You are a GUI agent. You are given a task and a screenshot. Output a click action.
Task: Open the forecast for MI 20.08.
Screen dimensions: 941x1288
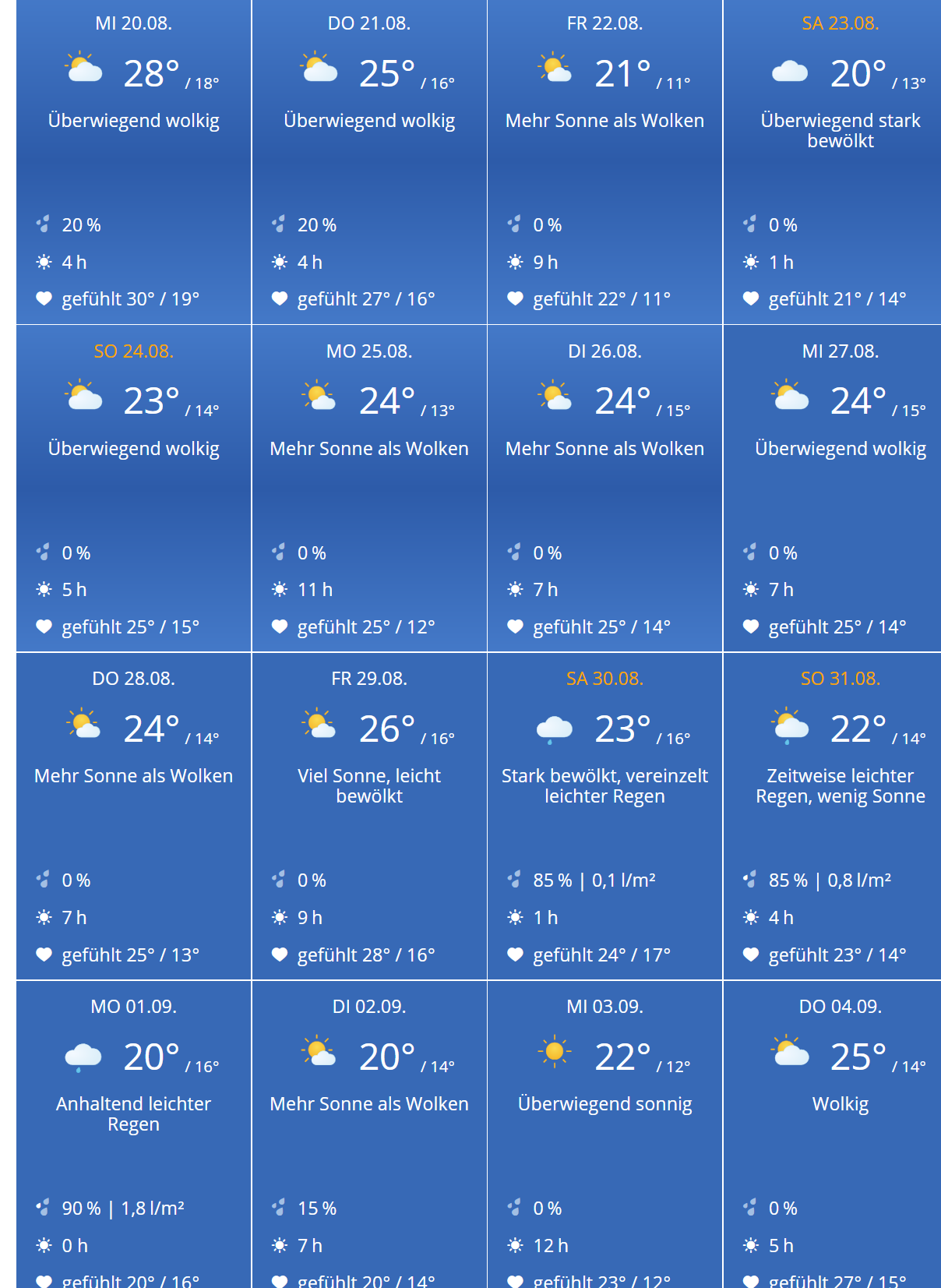click(x=133, y=162)
